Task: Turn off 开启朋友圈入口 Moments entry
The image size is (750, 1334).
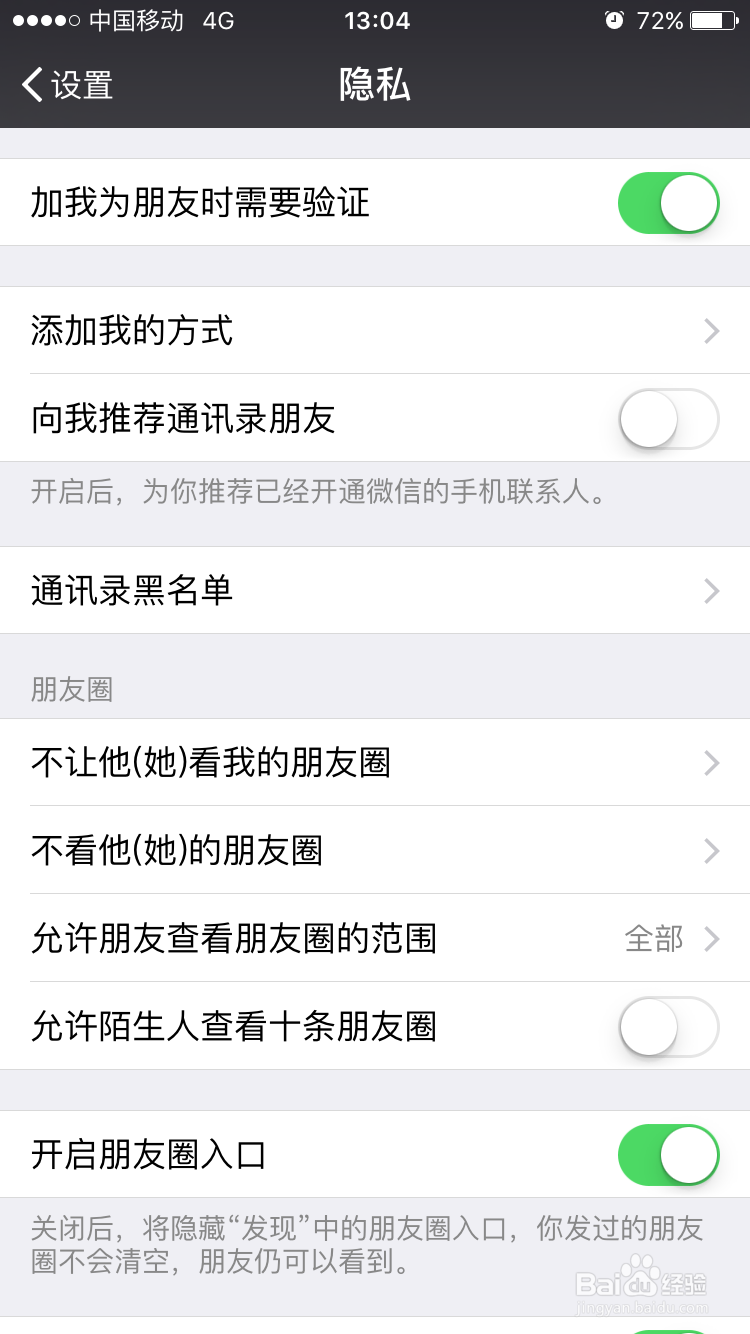Action: point(668,1155)
